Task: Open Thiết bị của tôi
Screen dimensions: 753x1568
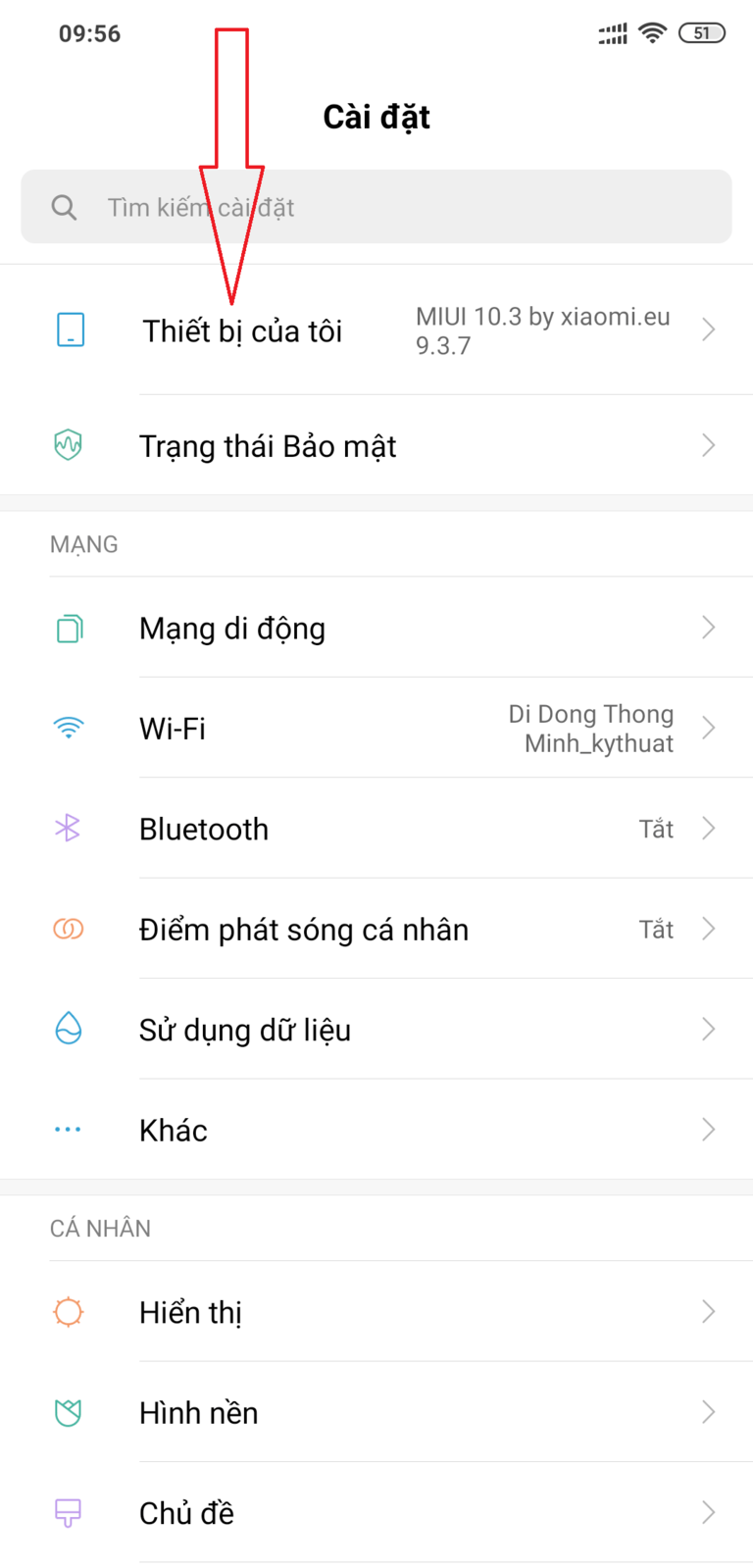Action: (x=376, y=330)
